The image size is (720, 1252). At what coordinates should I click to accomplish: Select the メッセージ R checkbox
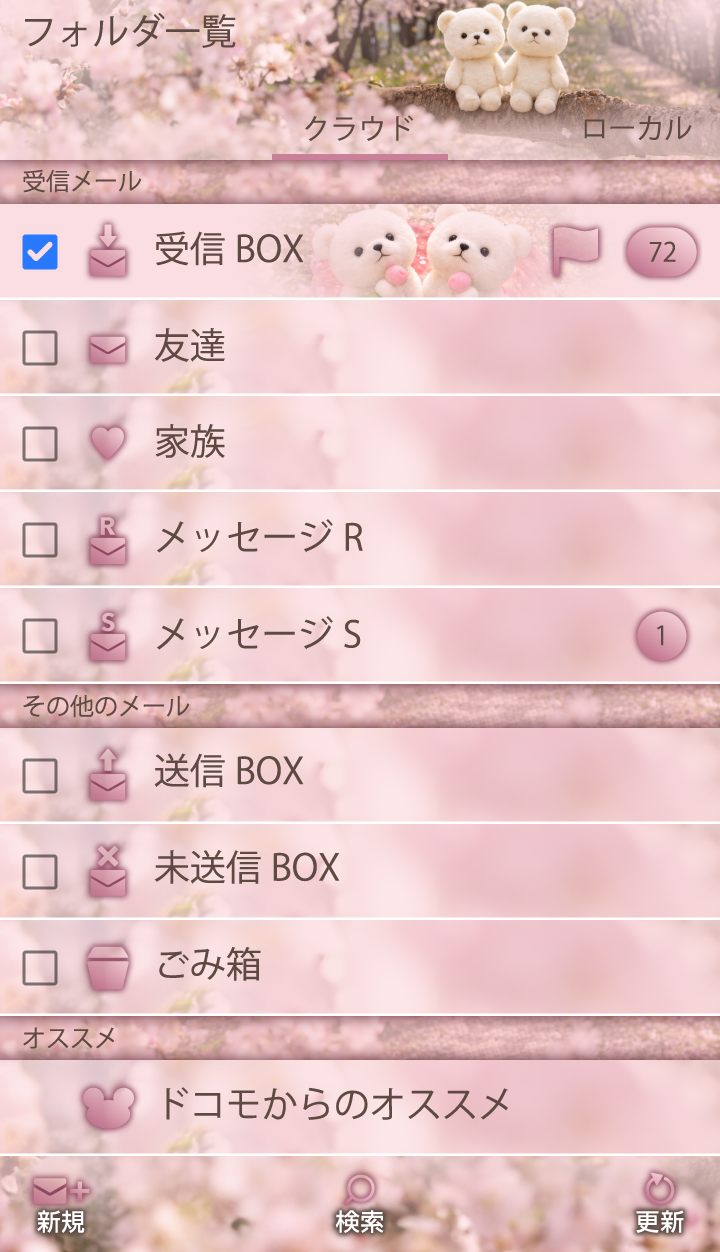click(x=40, y=540)
